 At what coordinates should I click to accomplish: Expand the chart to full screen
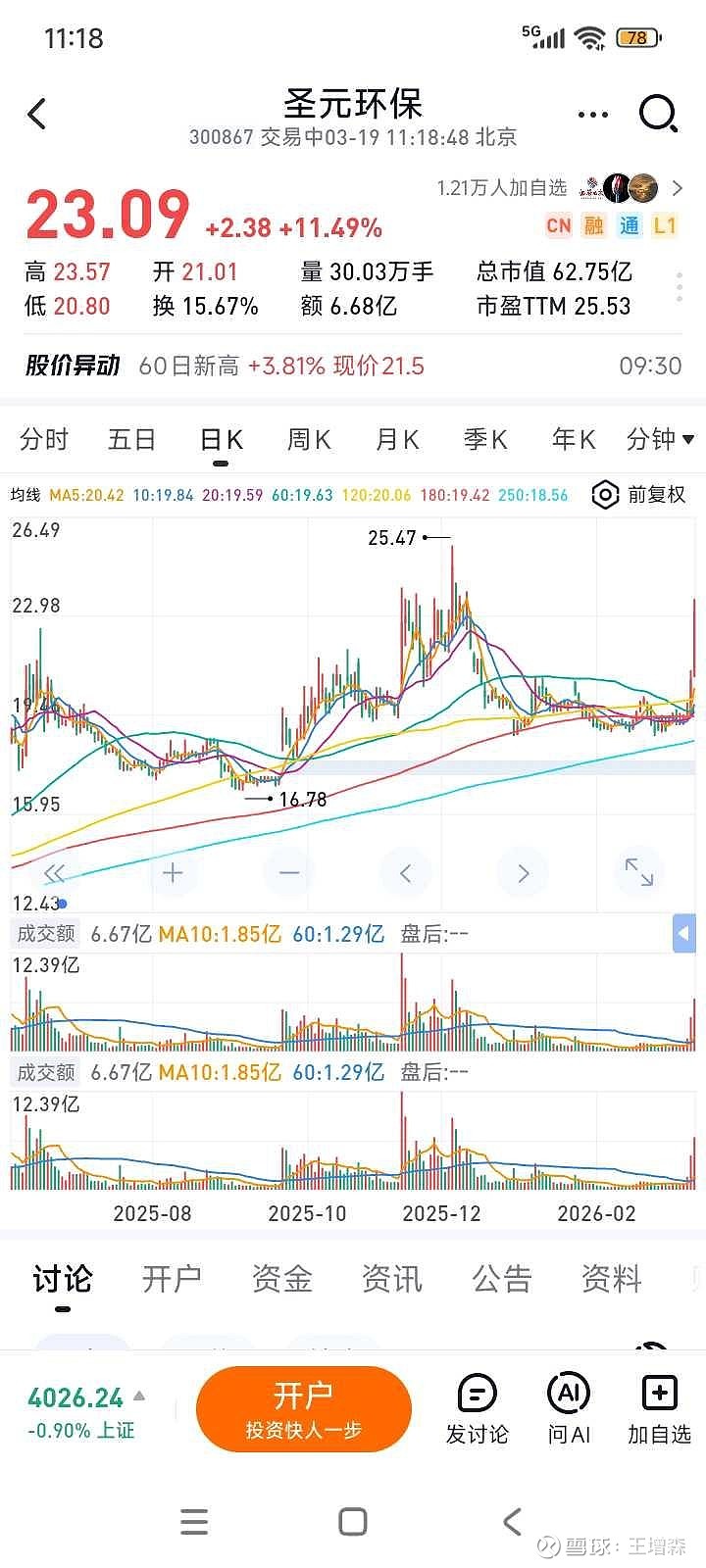(639, 872)
